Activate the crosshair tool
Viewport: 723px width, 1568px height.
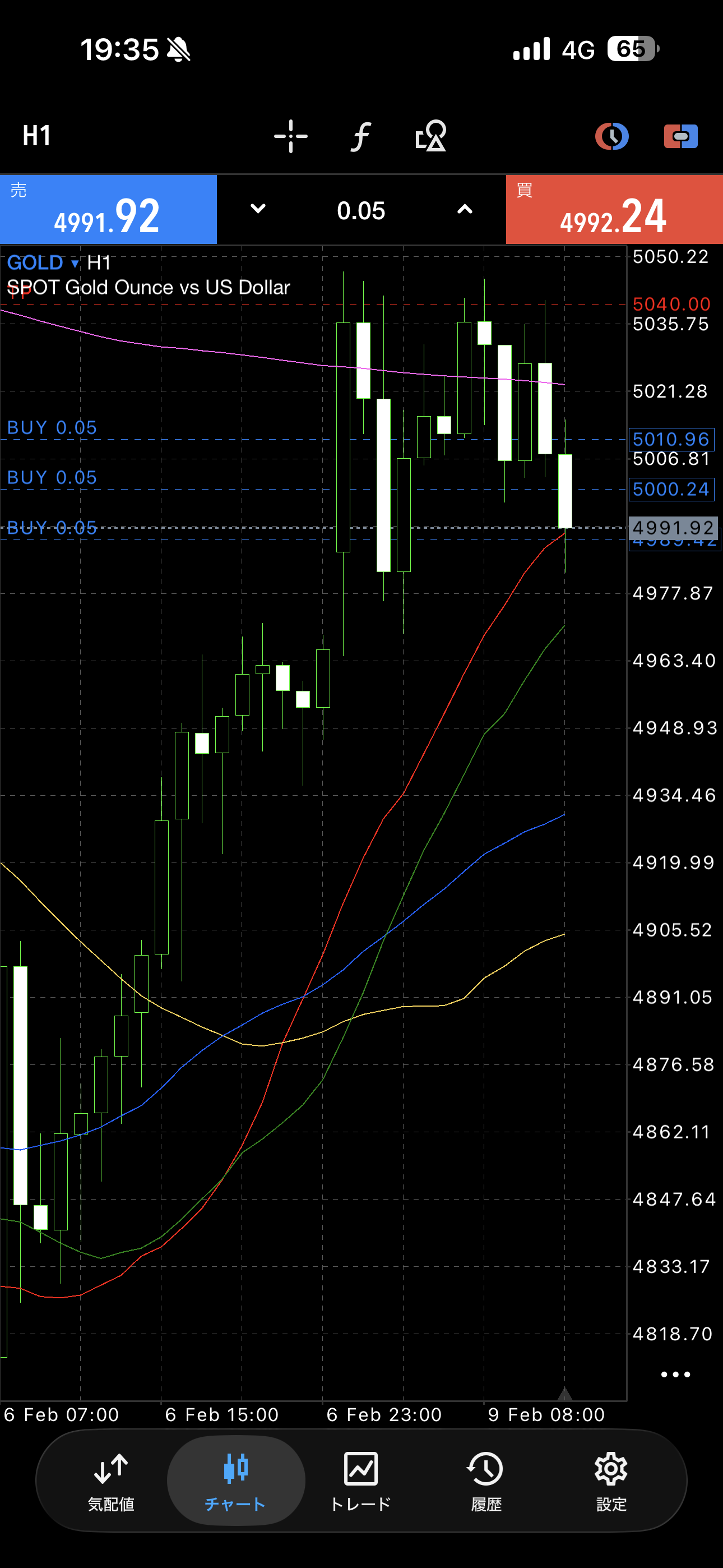point(290,136)
